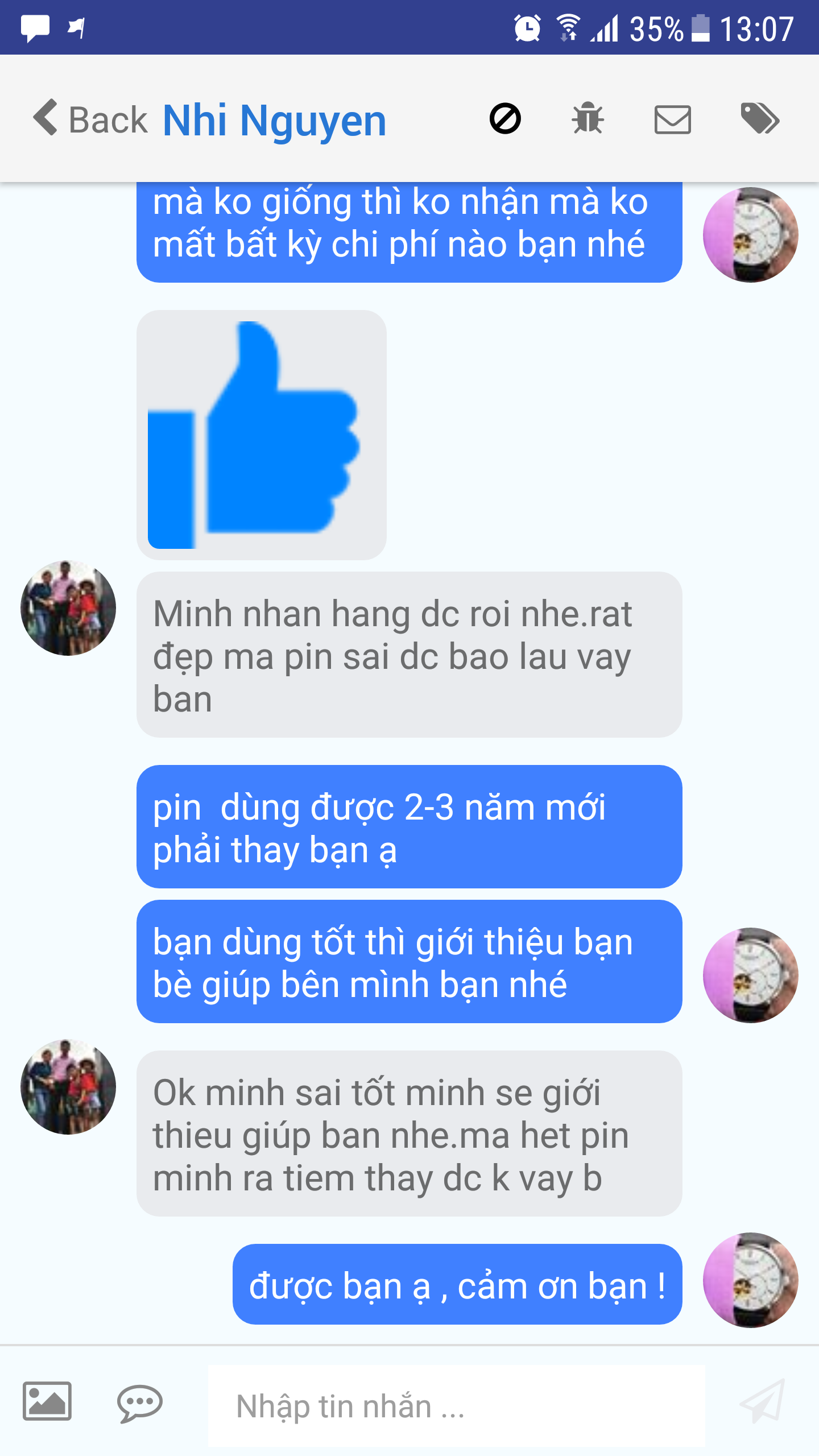This screenshot has height=1456, width=819.
Task: Open the quick replies speech bubble icon
Action: (x=139, y=1403)
